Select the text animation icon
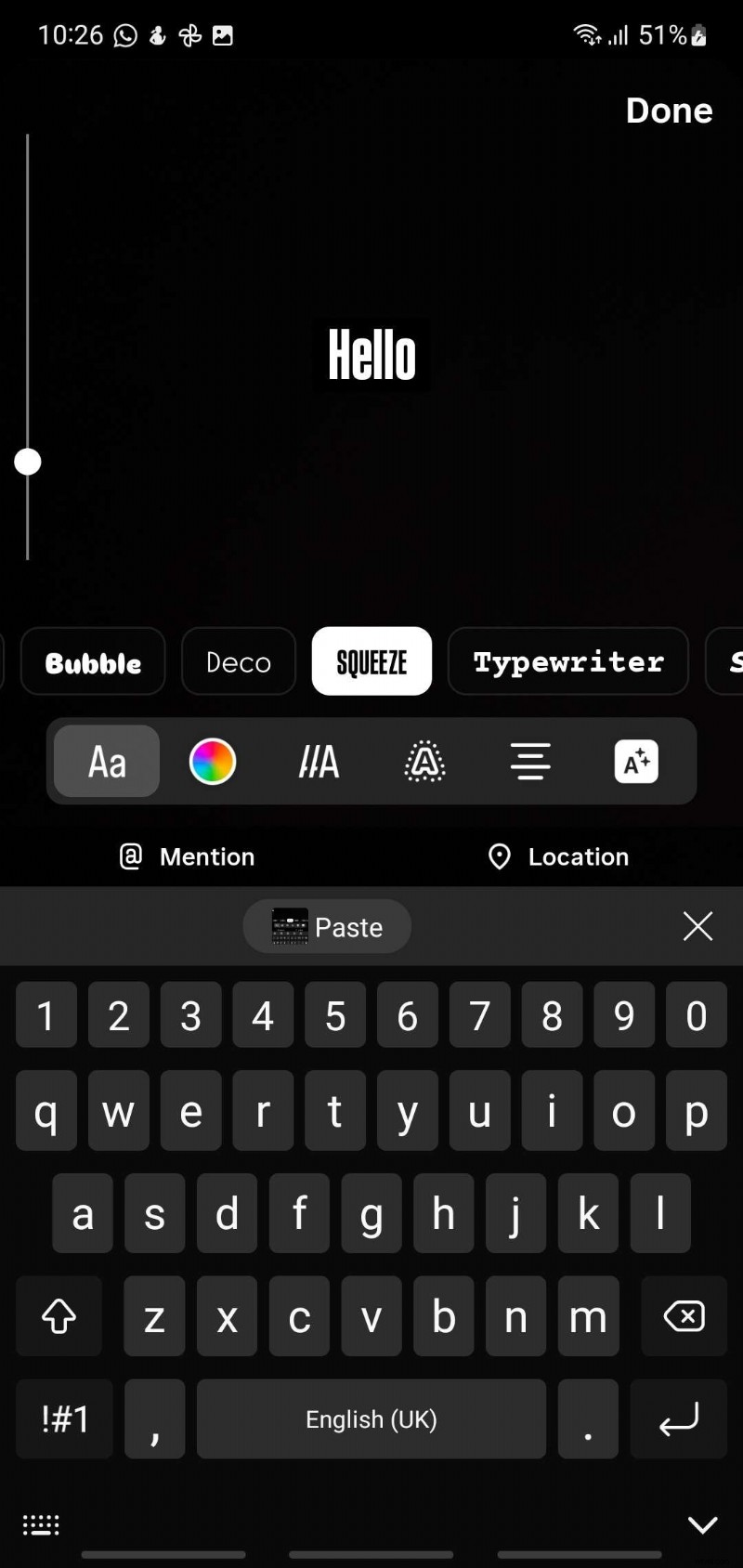743x1568 pixels. coord(318,762)
